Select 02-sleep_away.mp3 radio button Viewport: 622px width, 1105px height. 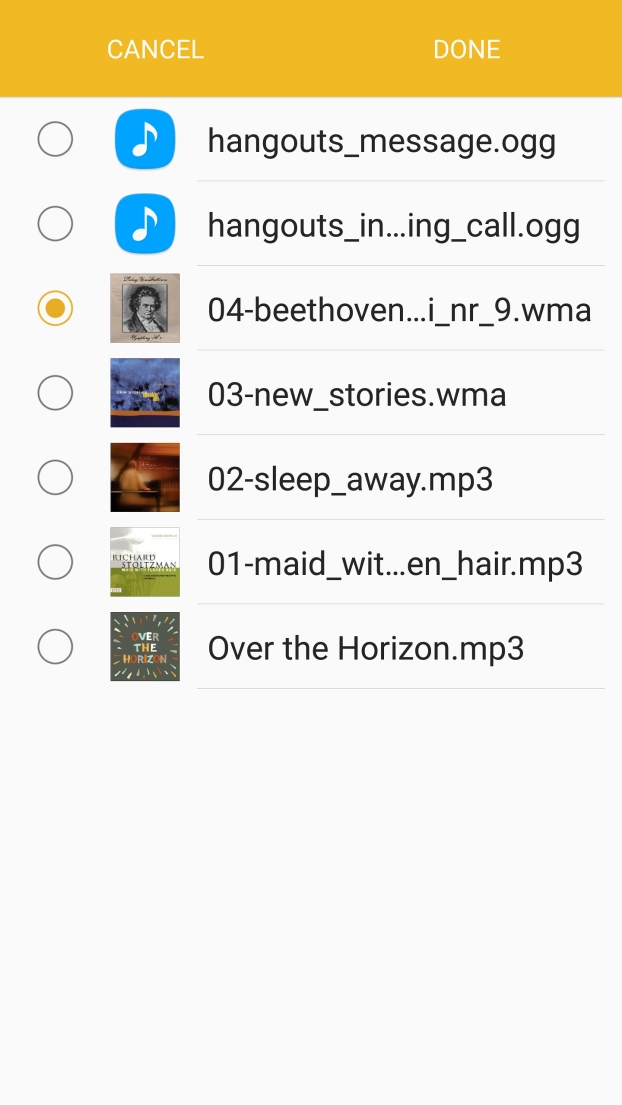[x=55, y=478]
